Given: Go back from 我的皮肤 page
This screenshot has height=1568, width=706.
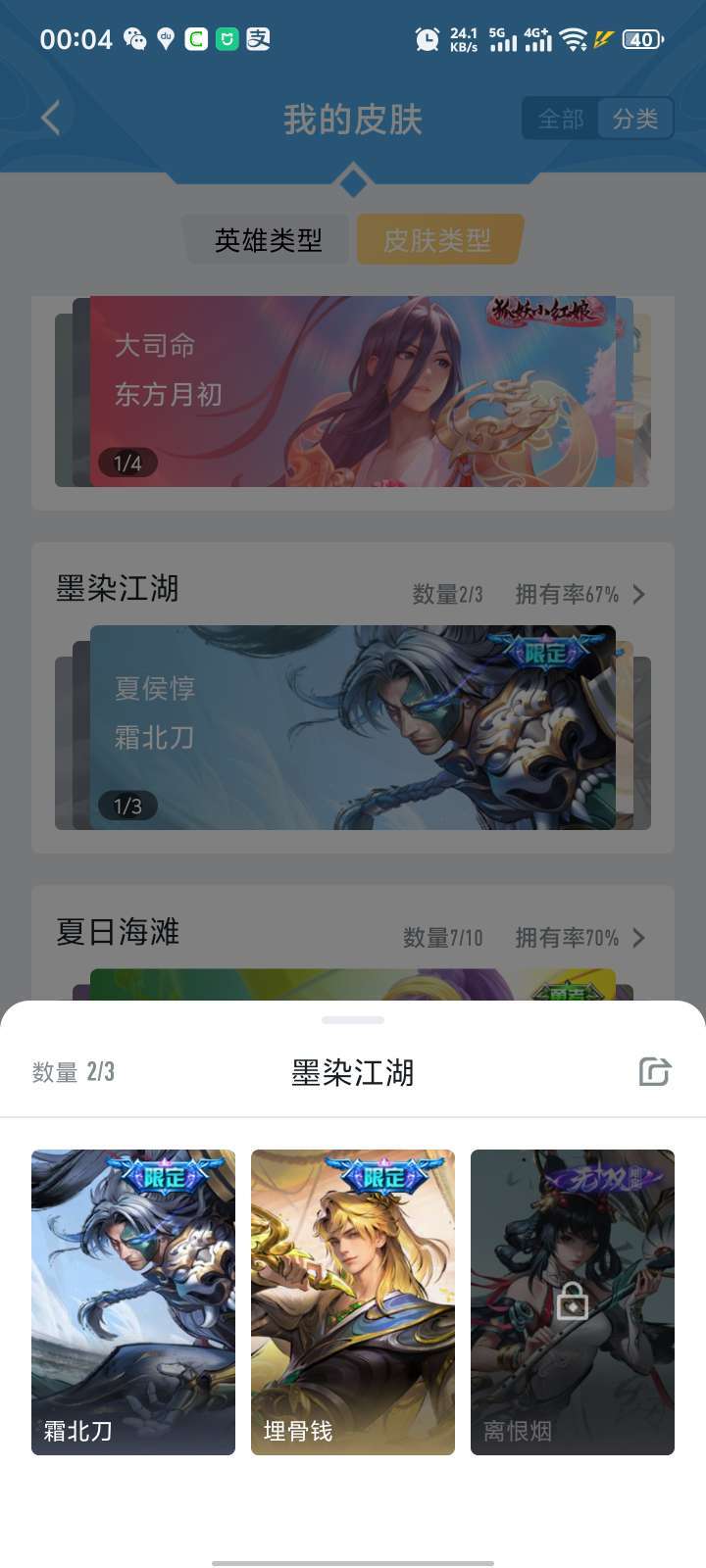Looking at the screenshot, I should (51, 119).
